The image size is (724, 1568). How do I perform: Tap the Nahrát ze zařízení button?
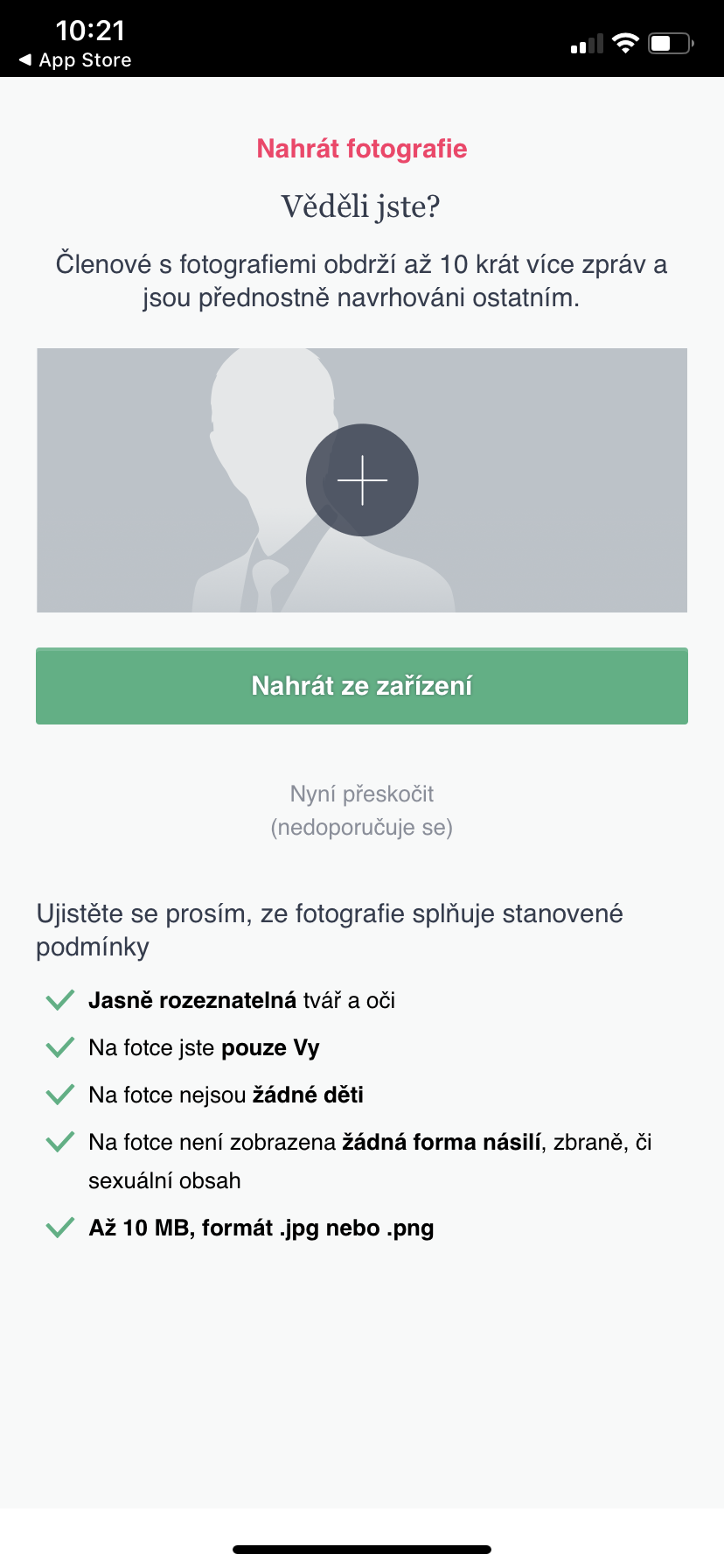pos(362,686)
